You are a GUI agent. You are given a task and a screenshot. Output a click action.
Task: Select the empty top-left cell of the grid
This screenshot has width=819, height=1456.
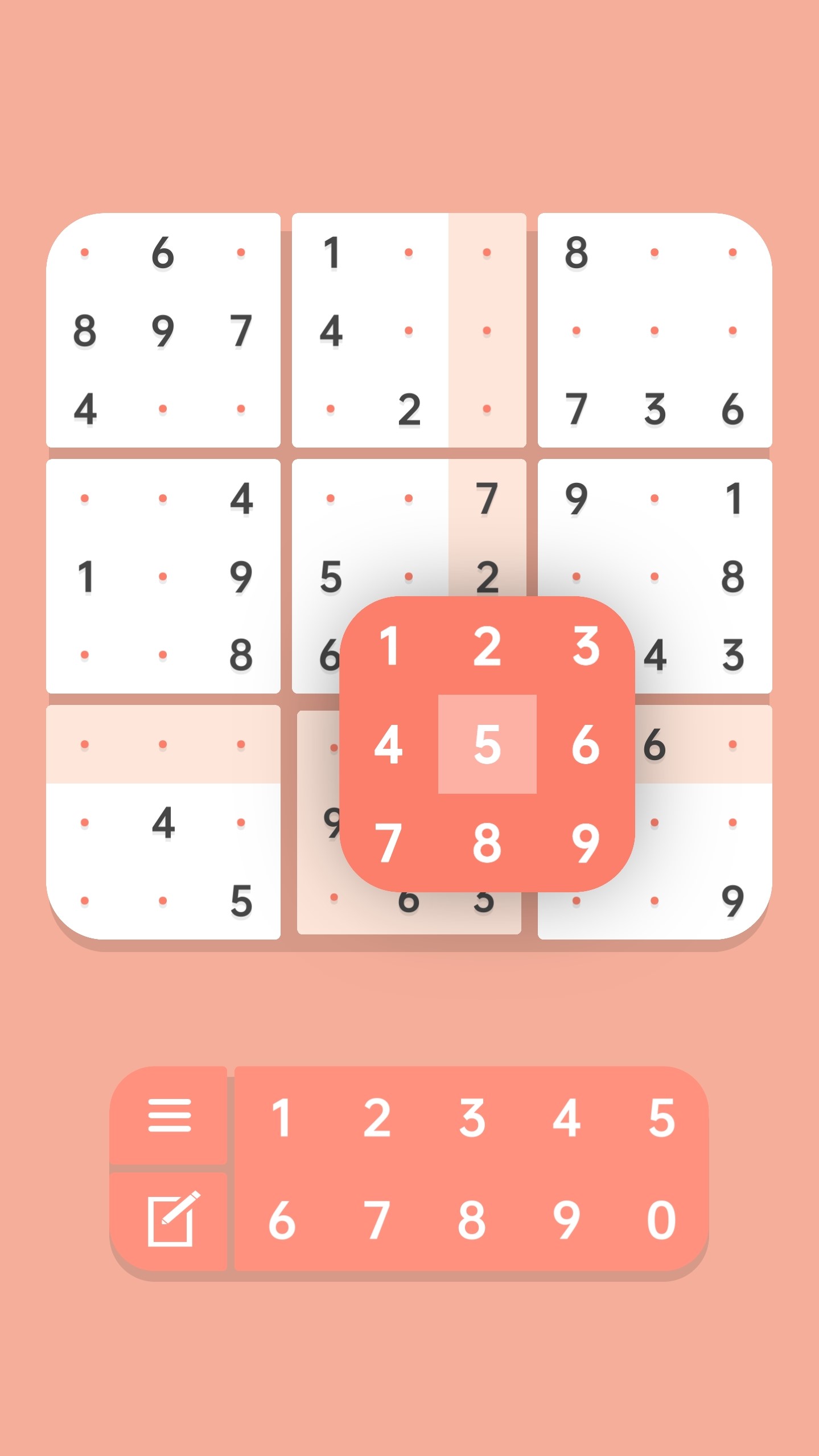[85, 252]
